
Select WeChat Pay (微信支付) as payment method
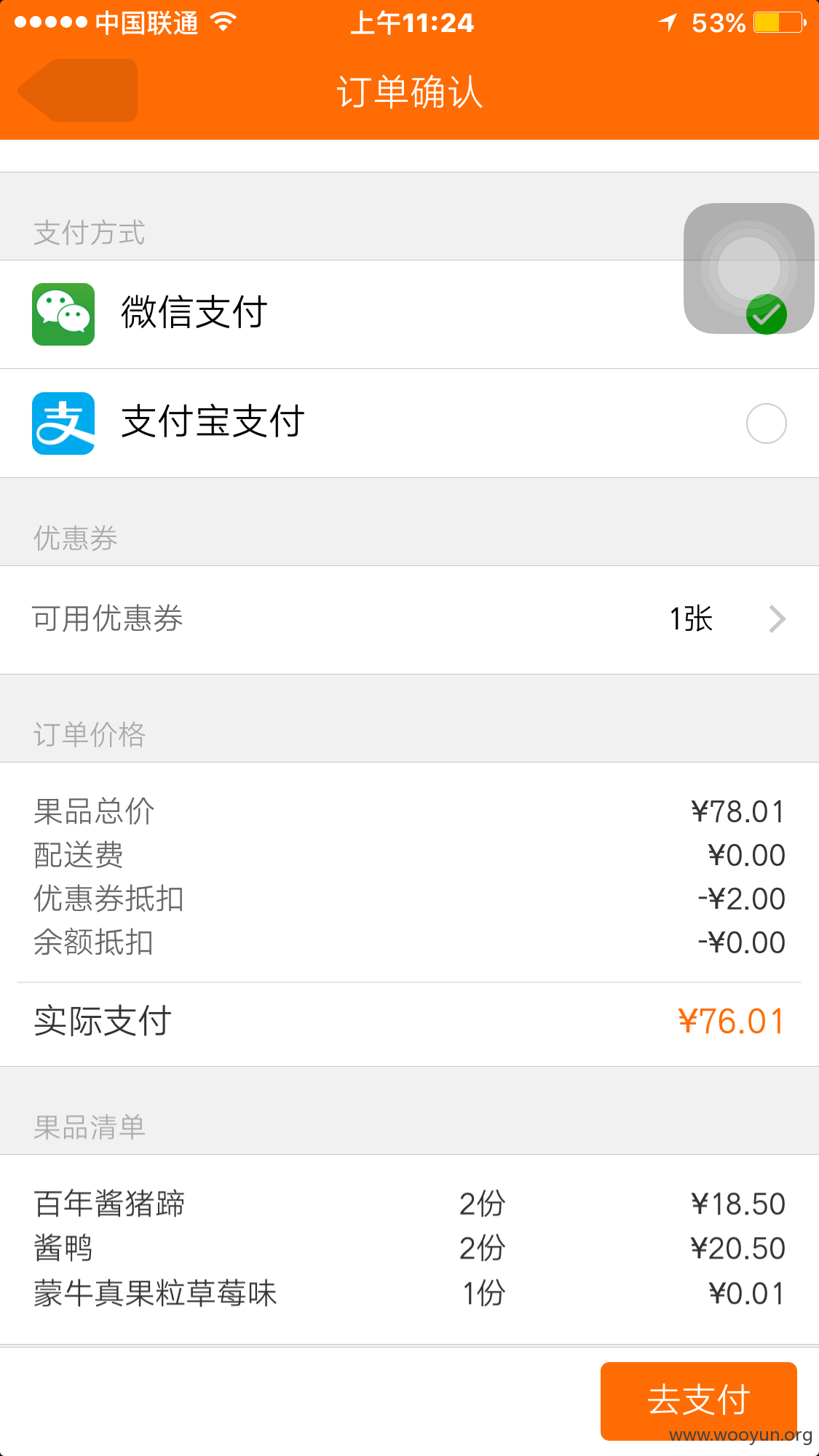pyautogui.click(x=409, y=314)
